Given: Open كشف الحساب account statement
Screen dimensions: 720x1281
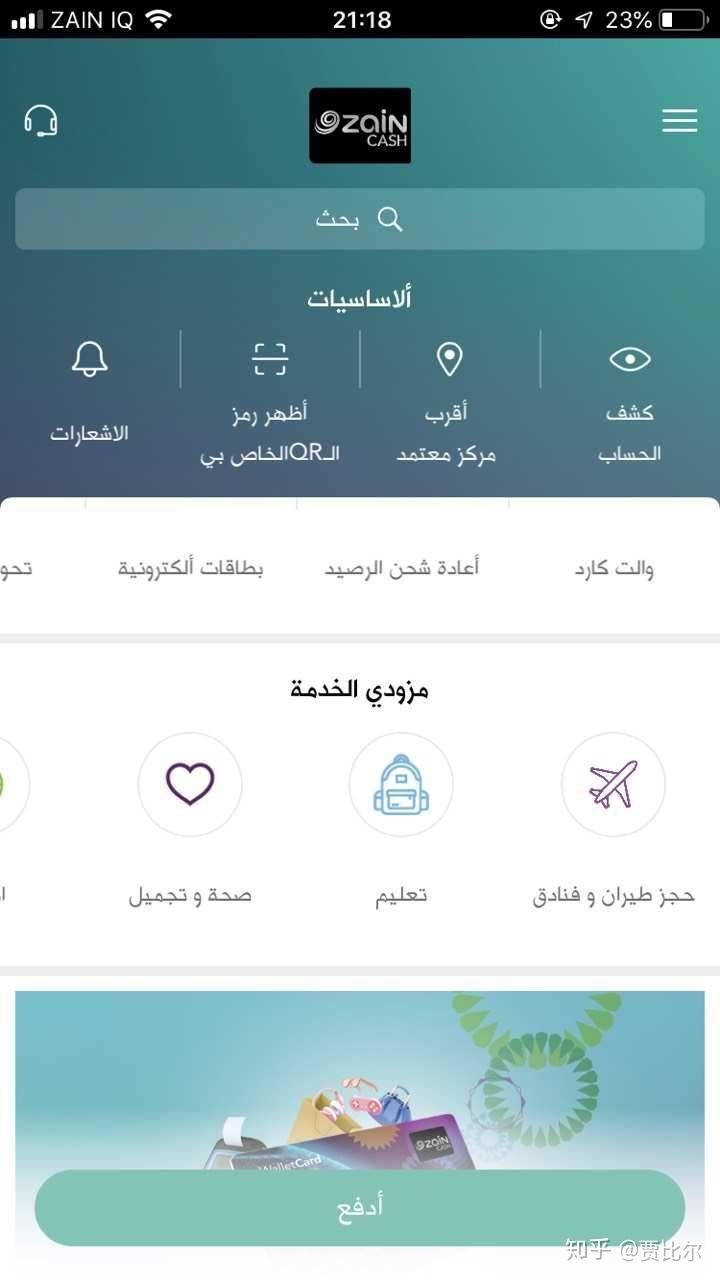Looking at the screenshot, I should 630,400.
